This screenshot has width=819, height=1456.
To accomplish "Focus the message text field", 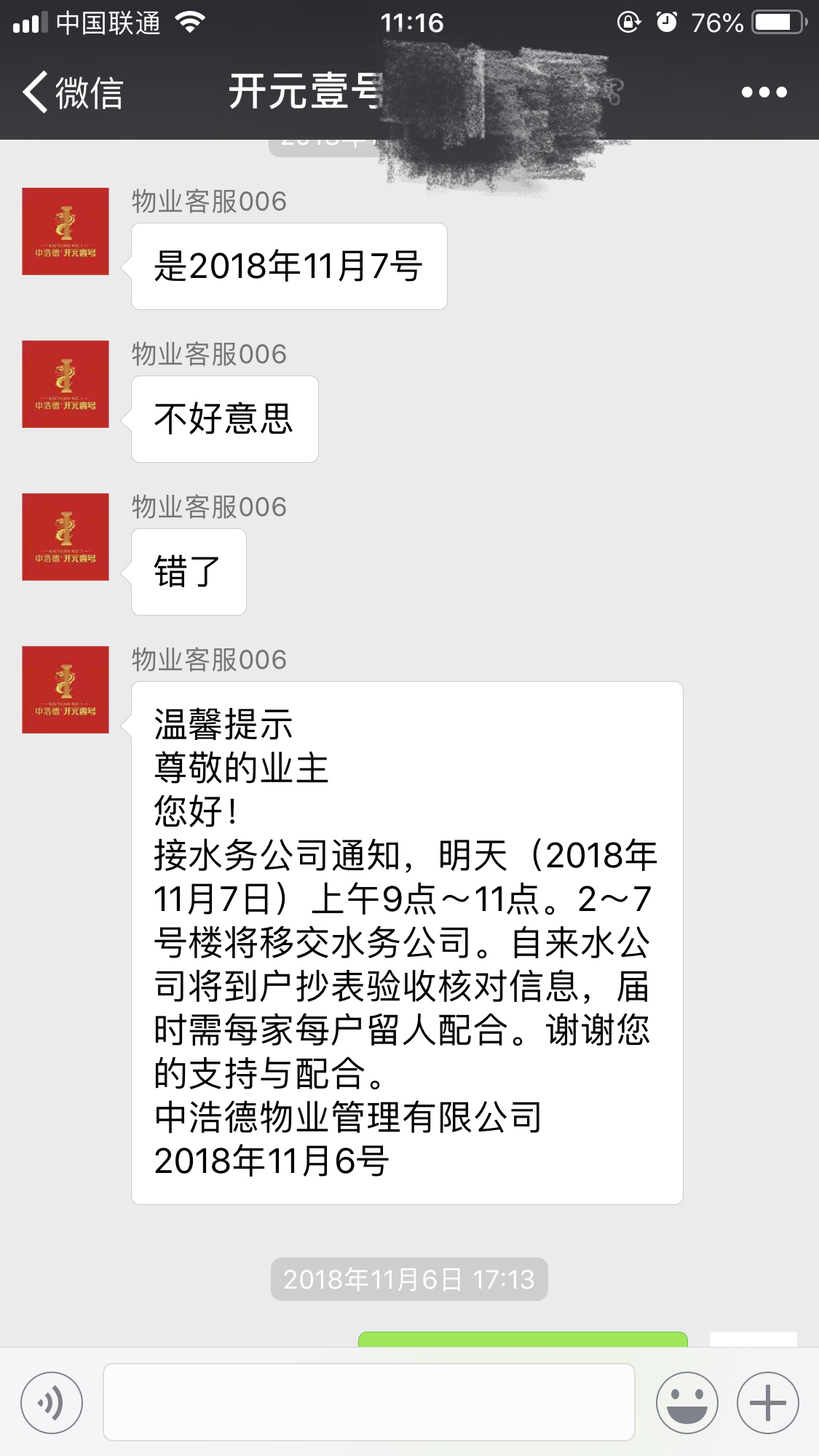I will (368, 1402).
